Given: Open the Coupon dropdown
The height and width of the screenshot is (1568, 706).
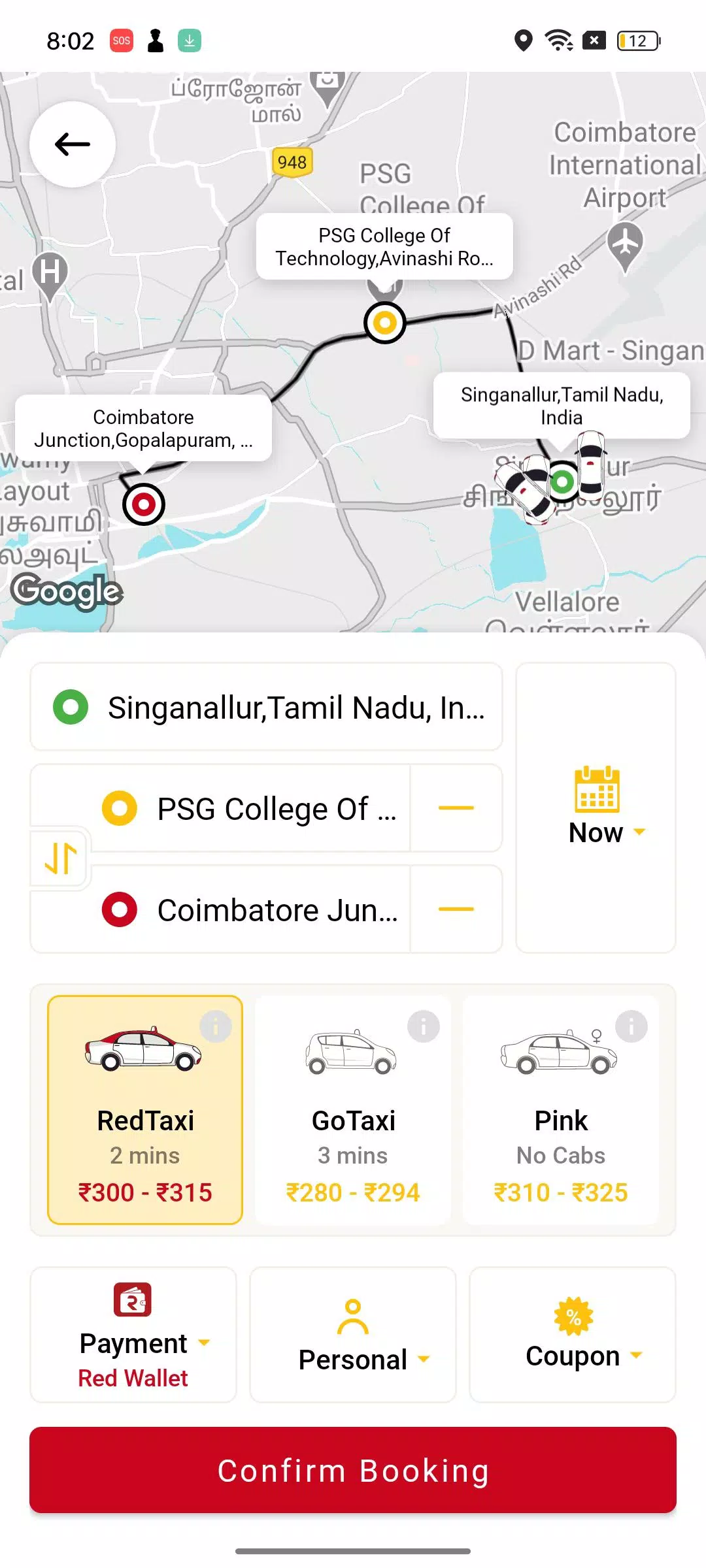Looking at the screenshot, I should click(573, 1335).
